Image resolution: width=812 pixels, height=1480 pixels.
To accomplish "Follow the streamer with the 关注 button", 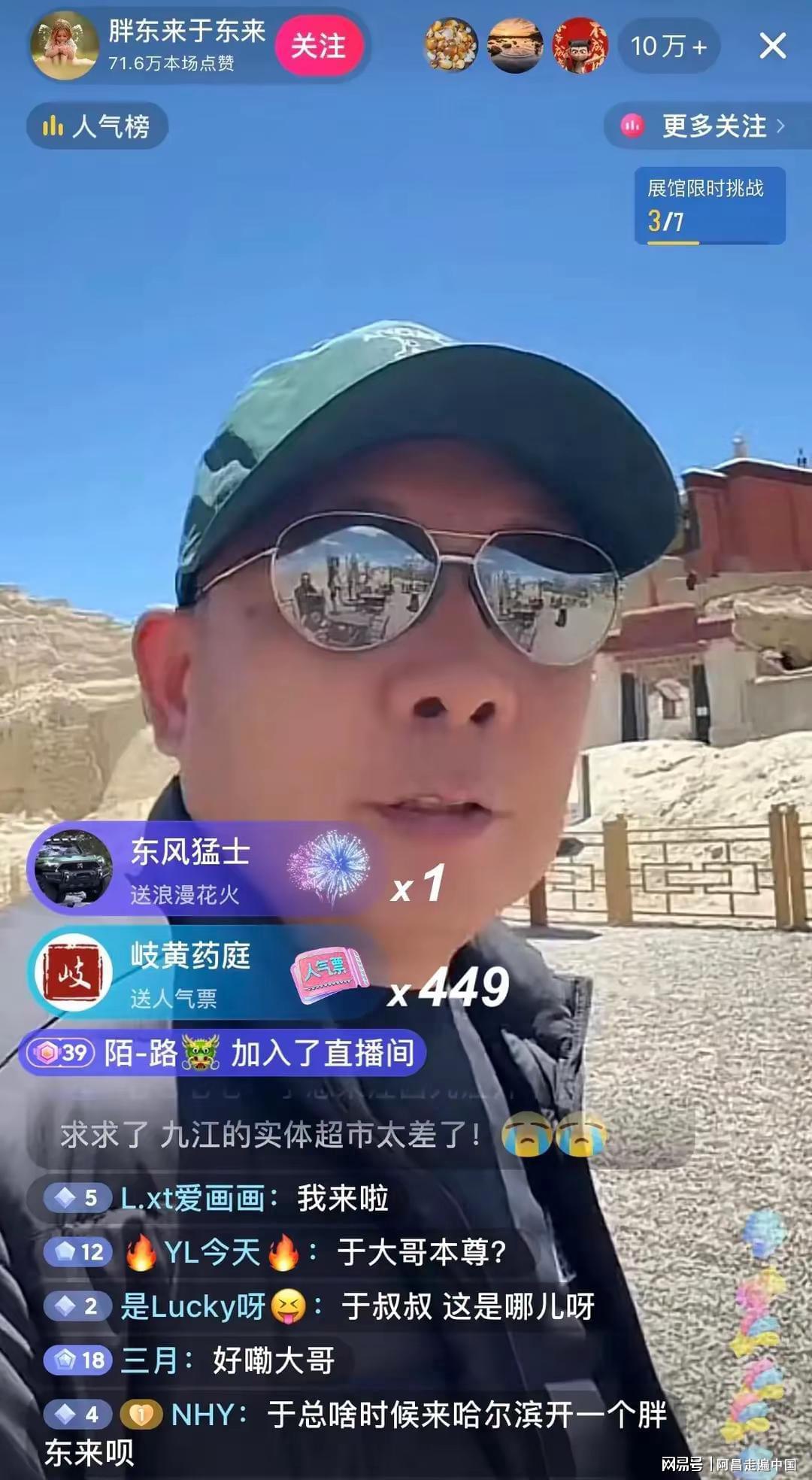I will tap(318, 47).
